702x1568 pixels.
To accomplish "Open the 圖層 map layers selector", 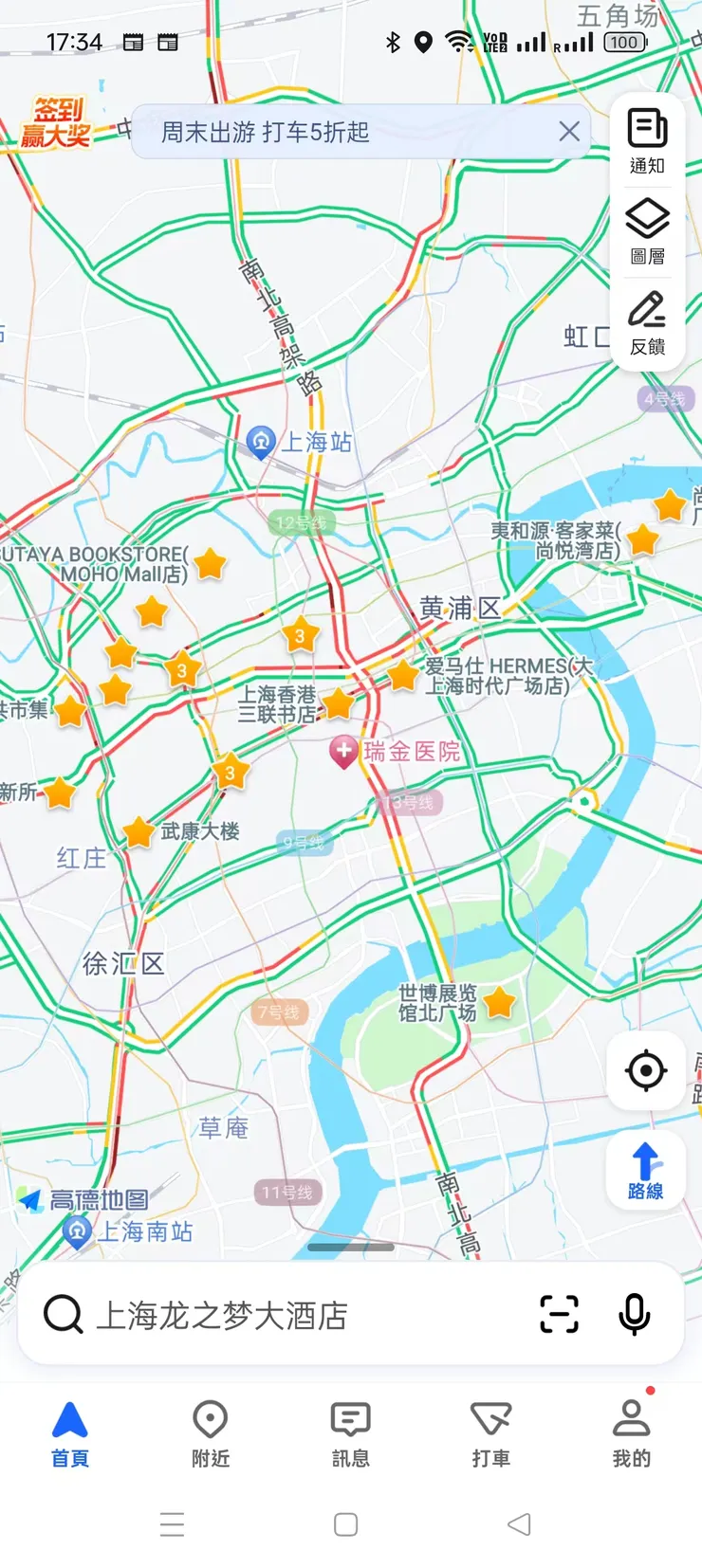I will tap(647, 229).
